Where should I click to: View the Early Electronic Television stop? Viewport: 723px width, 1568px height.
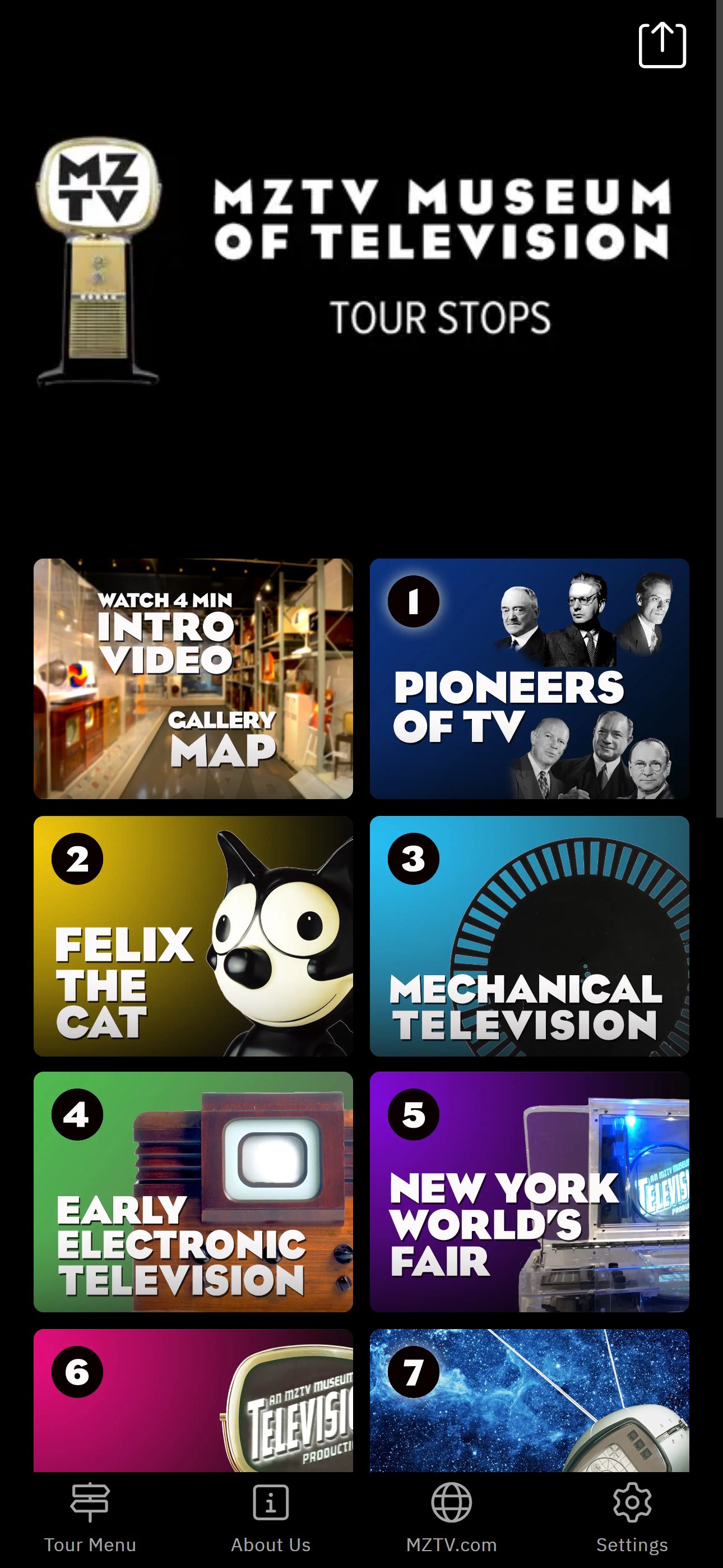click(193, 1192)
